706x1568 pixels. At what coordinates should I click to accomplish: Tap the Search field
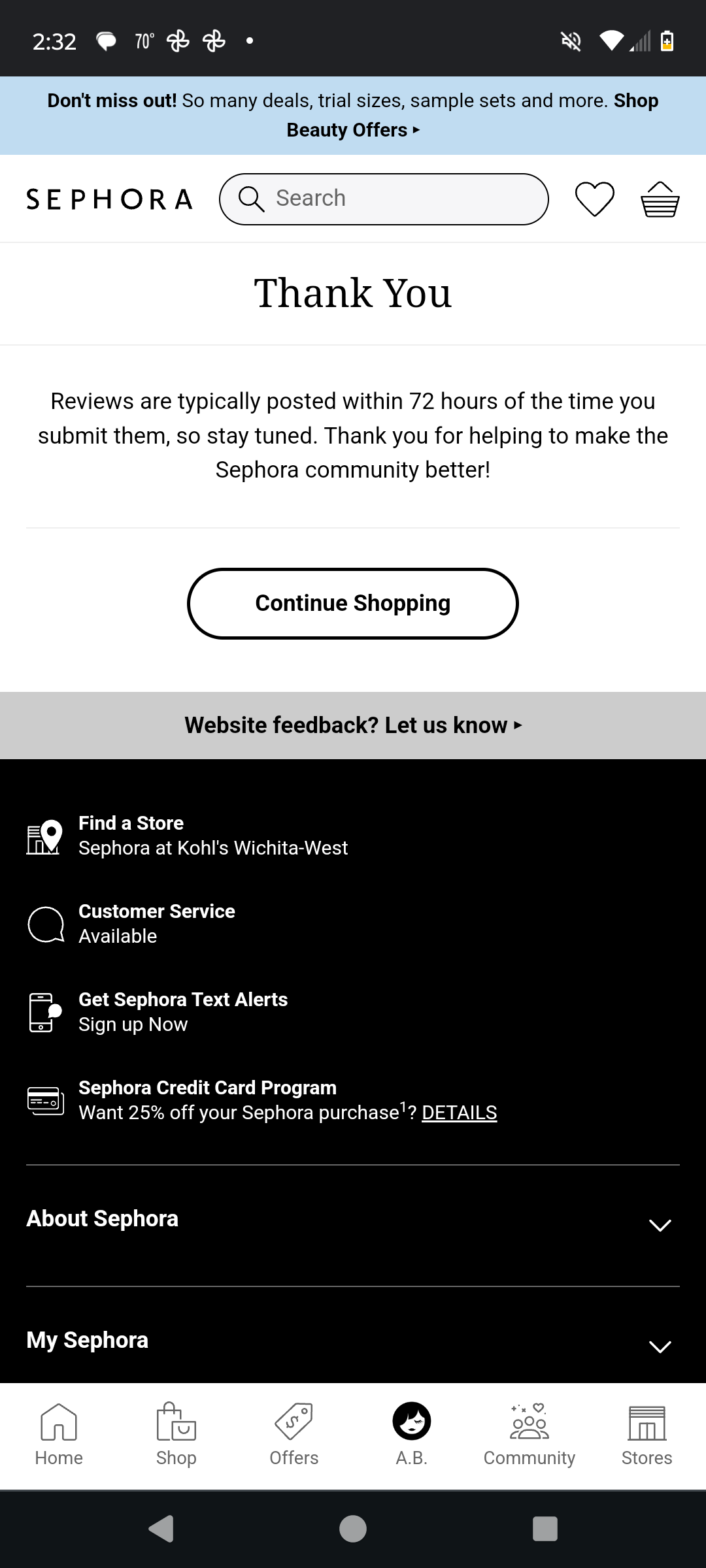392,199
